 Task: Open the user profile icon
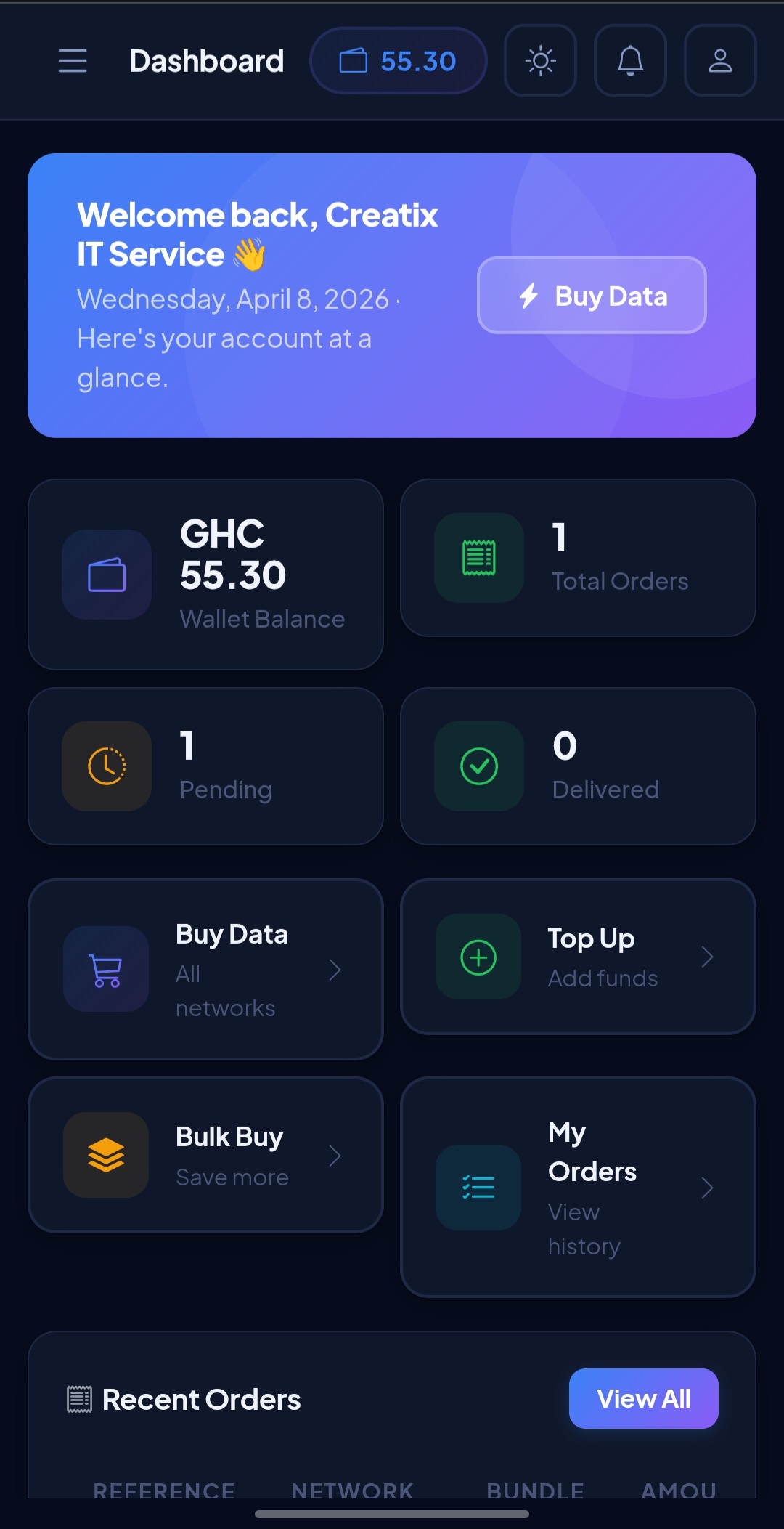coord(719,61)
